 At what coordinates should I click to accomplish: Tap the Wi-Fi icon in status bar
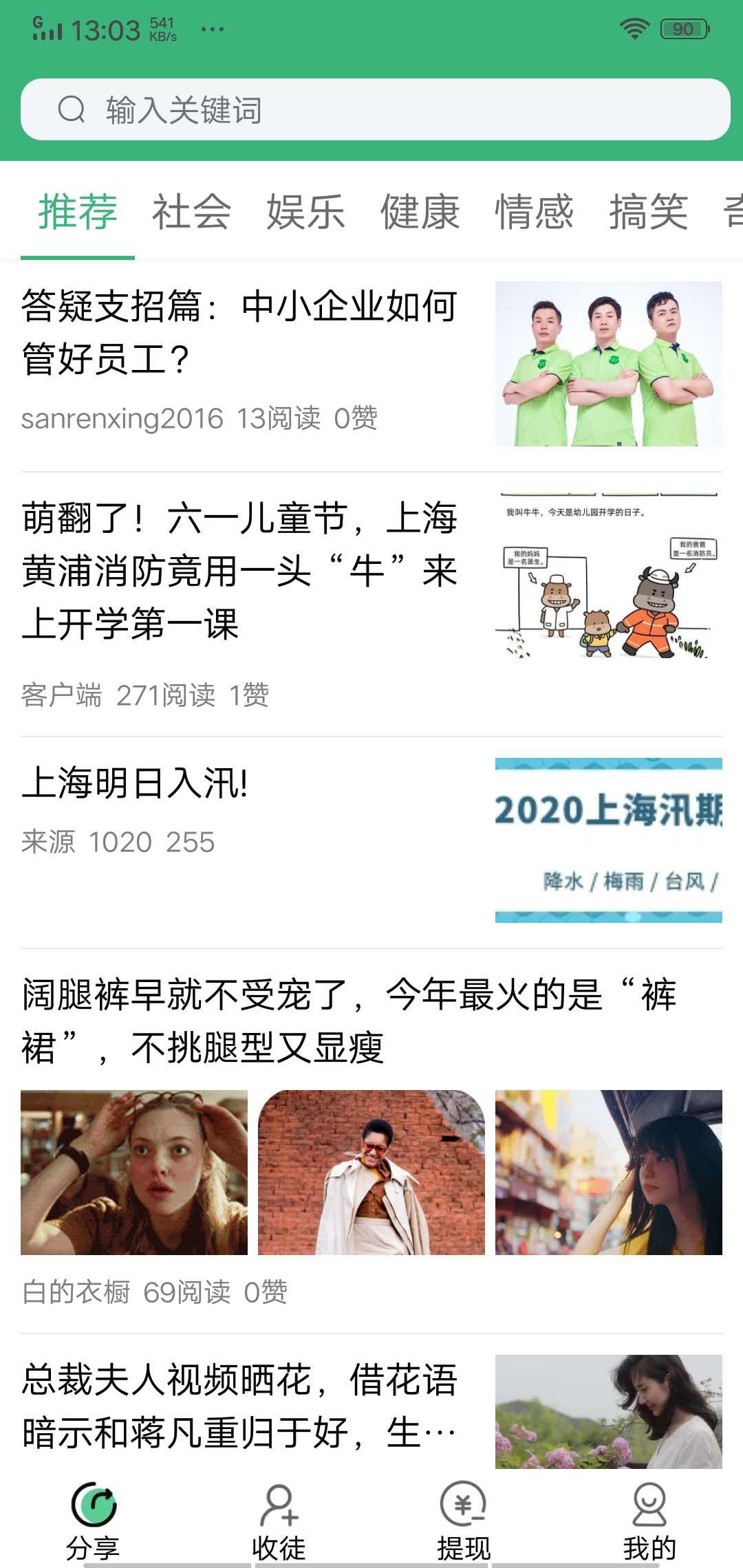[x=634, y=29]
